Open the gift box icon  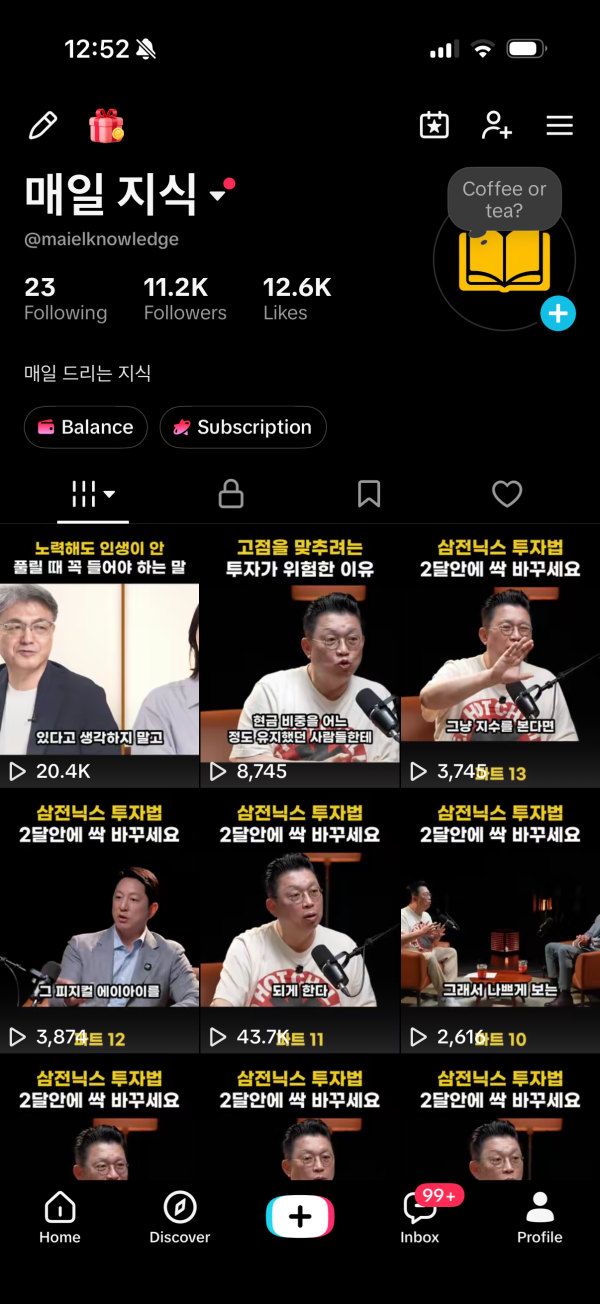coord(106,126)
